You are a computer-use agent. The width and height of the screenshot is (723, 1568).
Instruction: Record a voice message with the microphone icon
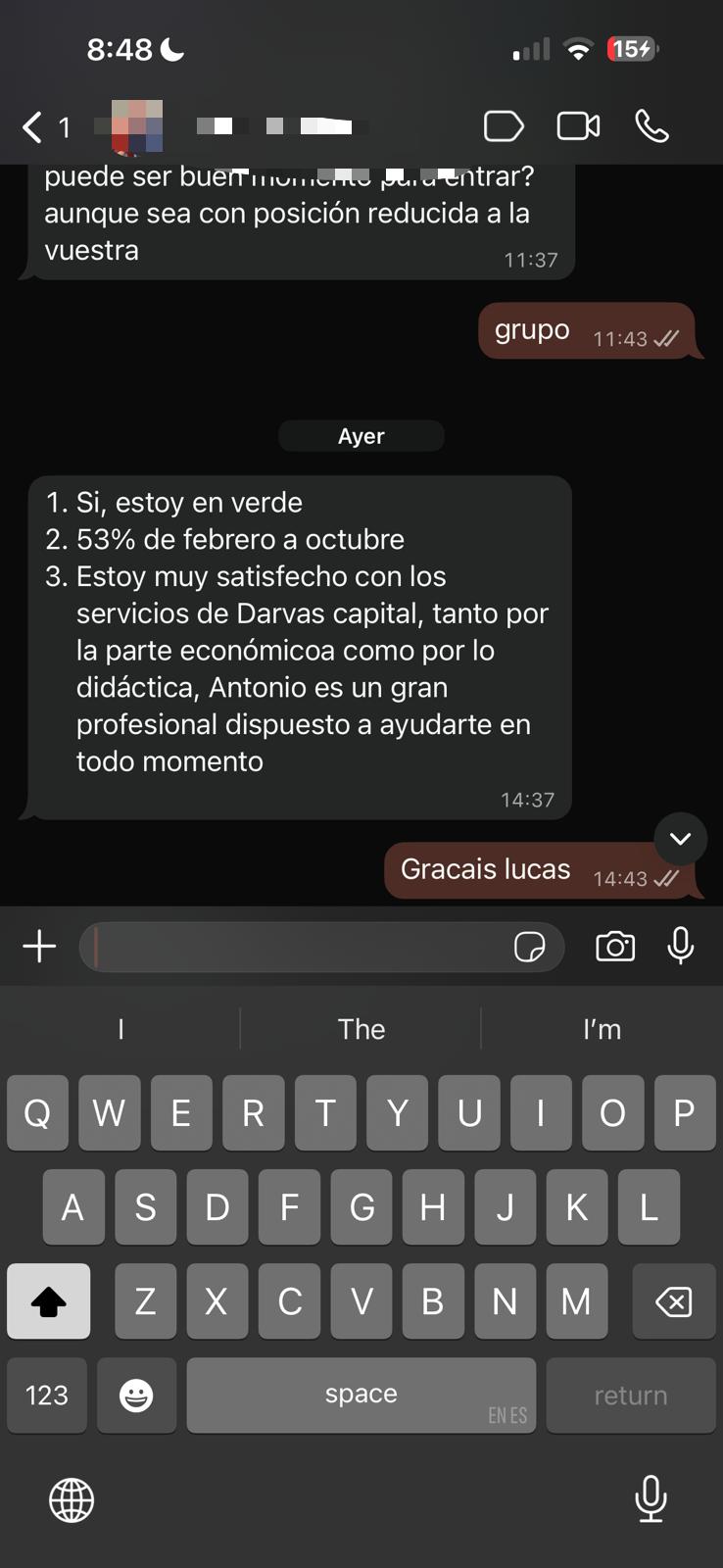click(680, 947)
